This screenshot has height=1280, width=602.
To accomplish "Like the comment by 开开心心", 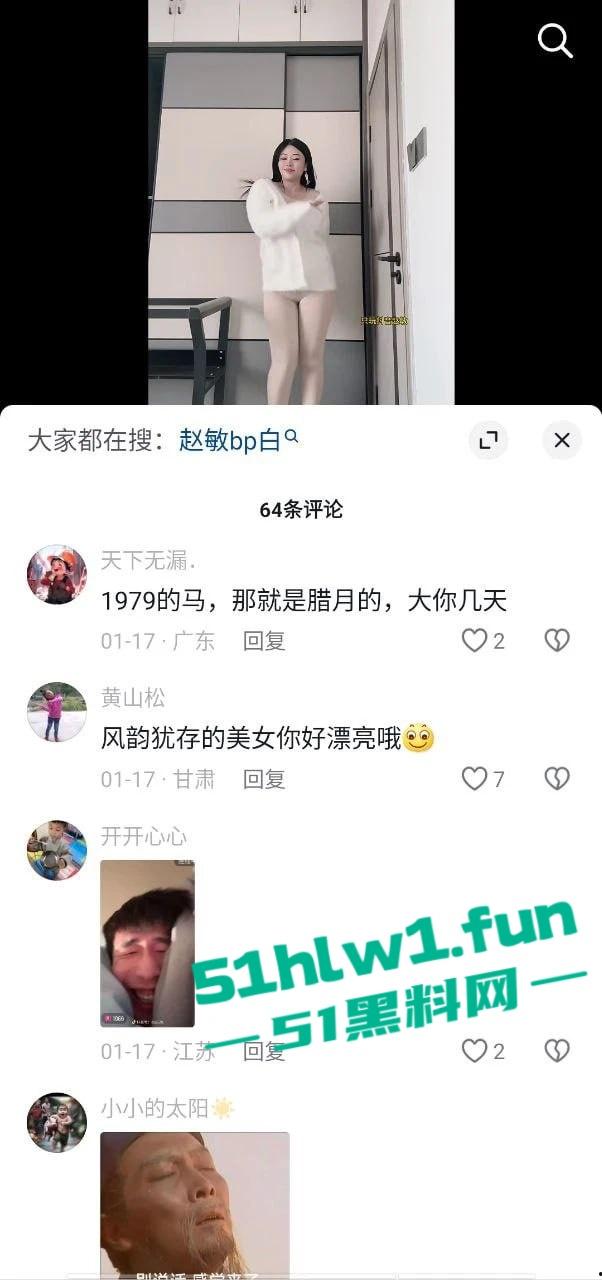I will point(475,1050).
